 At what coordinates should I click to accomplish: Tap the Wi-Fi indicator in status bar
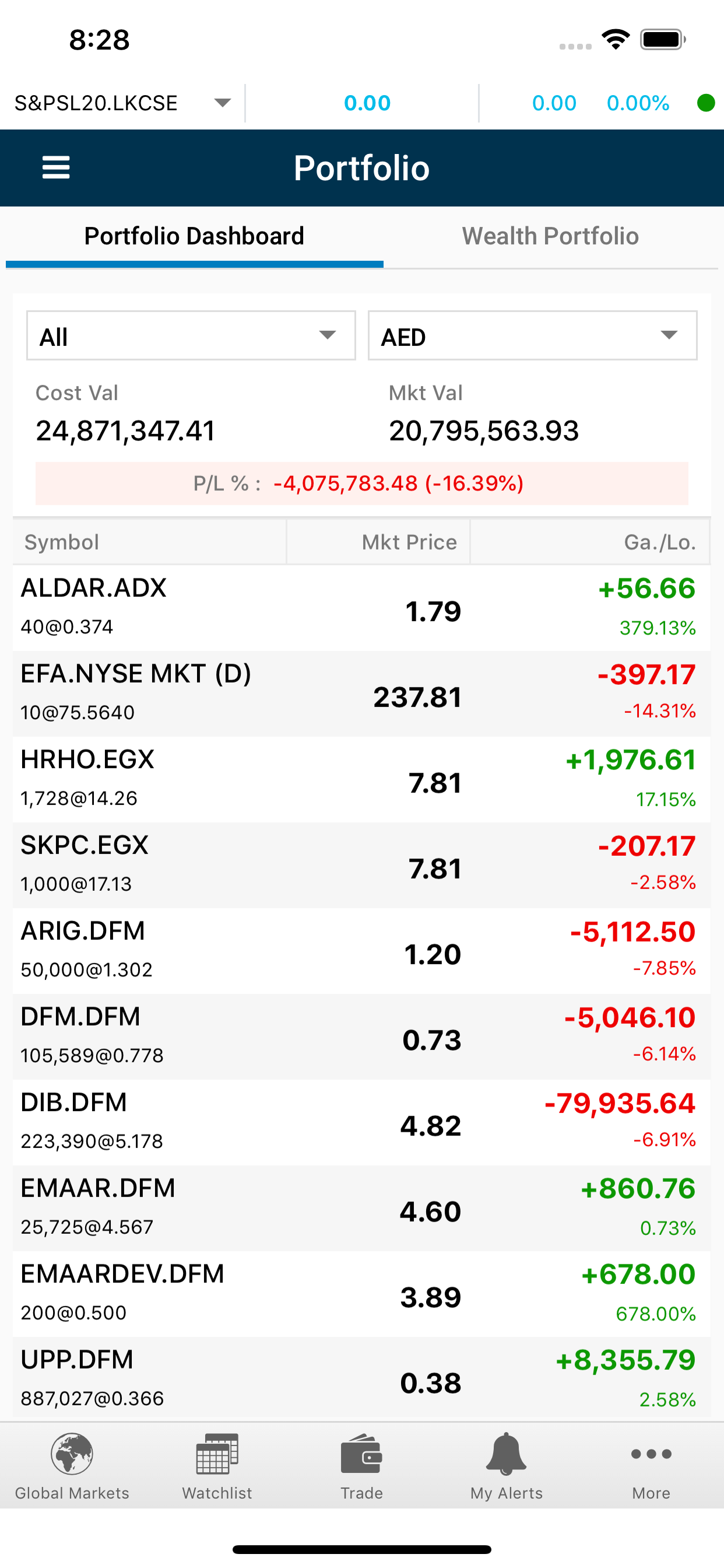pyautogui.click(x=616, y=39)
